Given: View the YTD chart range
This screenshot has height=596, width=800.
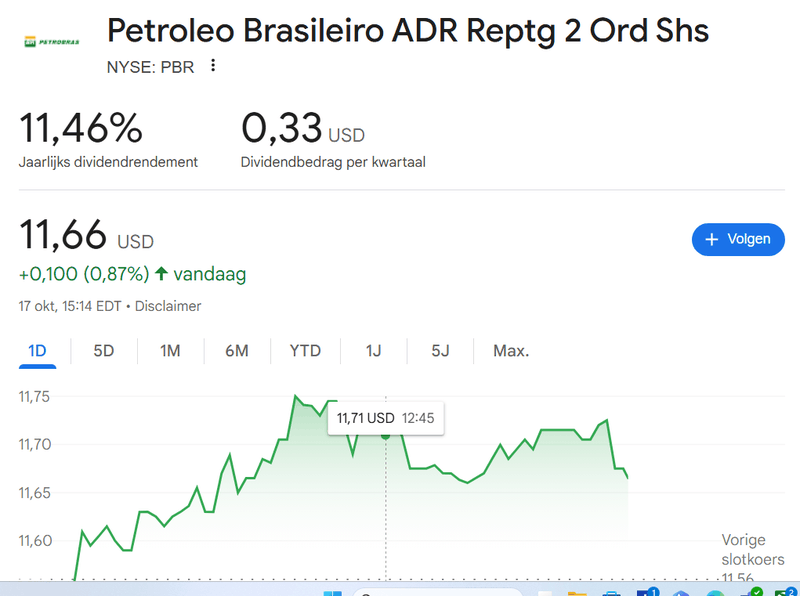Looking at the screenshot, I should coord(305,351).
